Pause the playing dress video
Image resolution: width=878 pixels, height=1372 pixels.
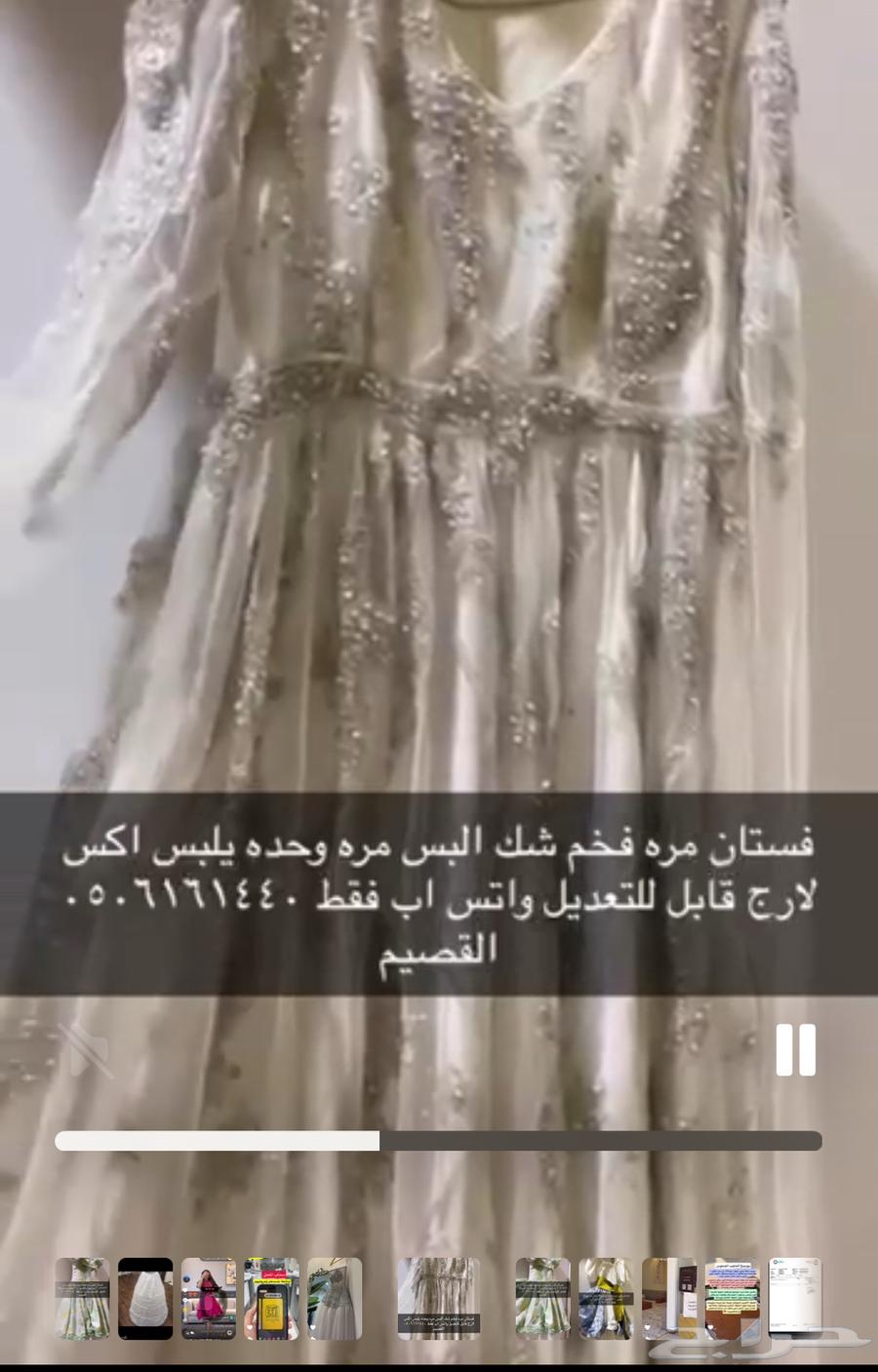point(795,1050)
